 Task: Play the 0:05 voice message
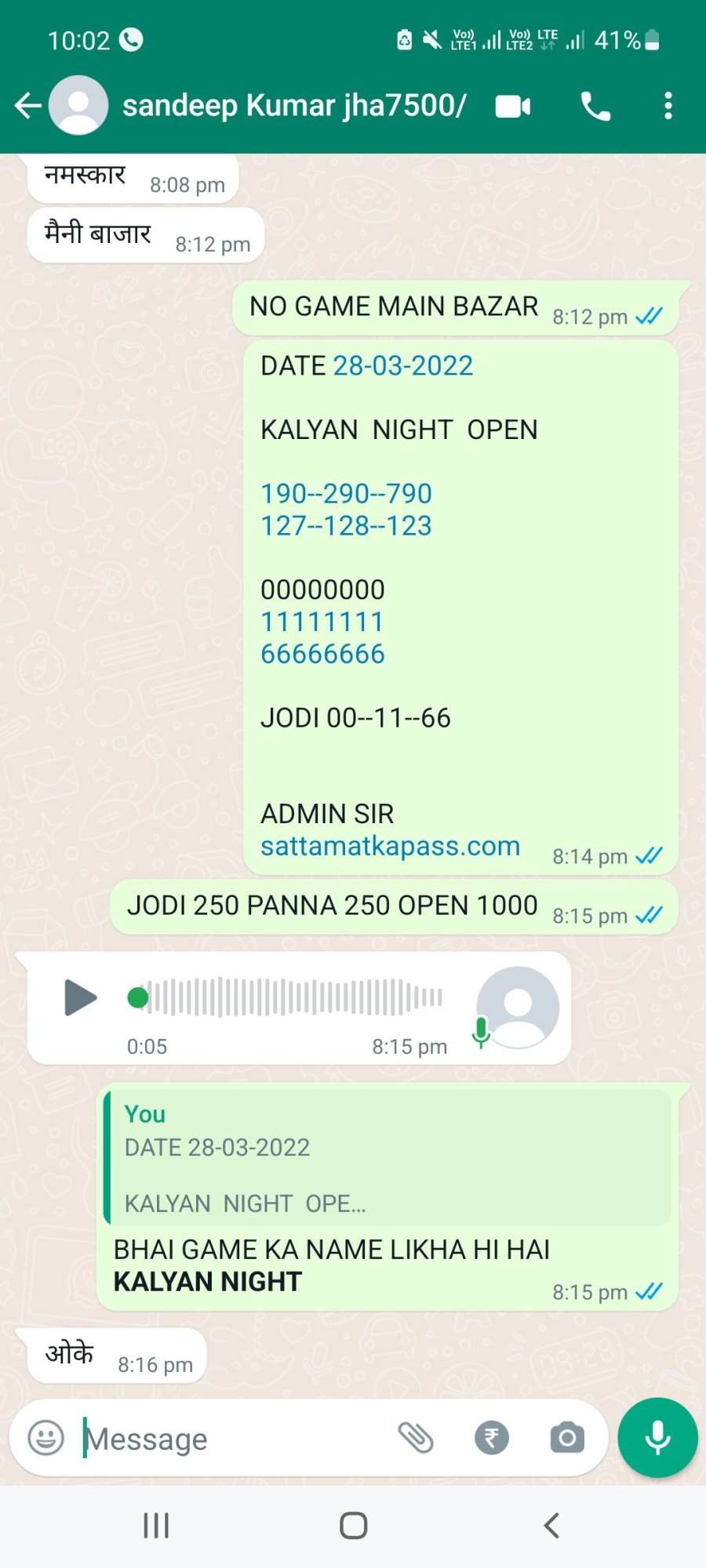(x=80, y=997)
